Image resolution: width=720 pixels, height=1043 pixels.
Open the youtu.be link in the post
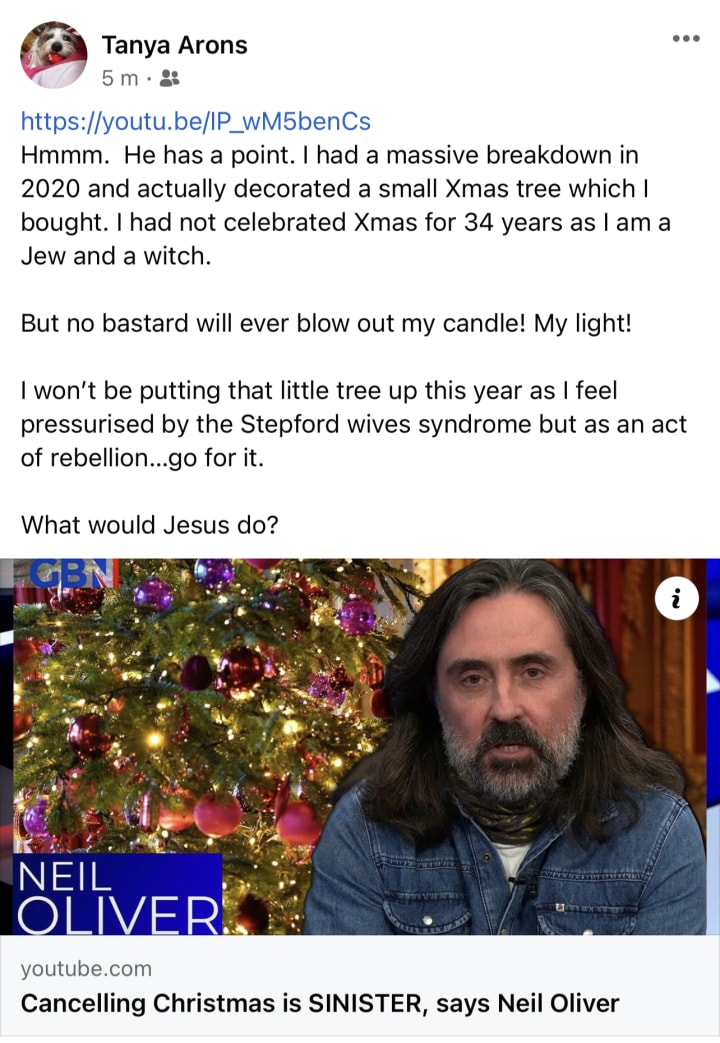(196, 122)
